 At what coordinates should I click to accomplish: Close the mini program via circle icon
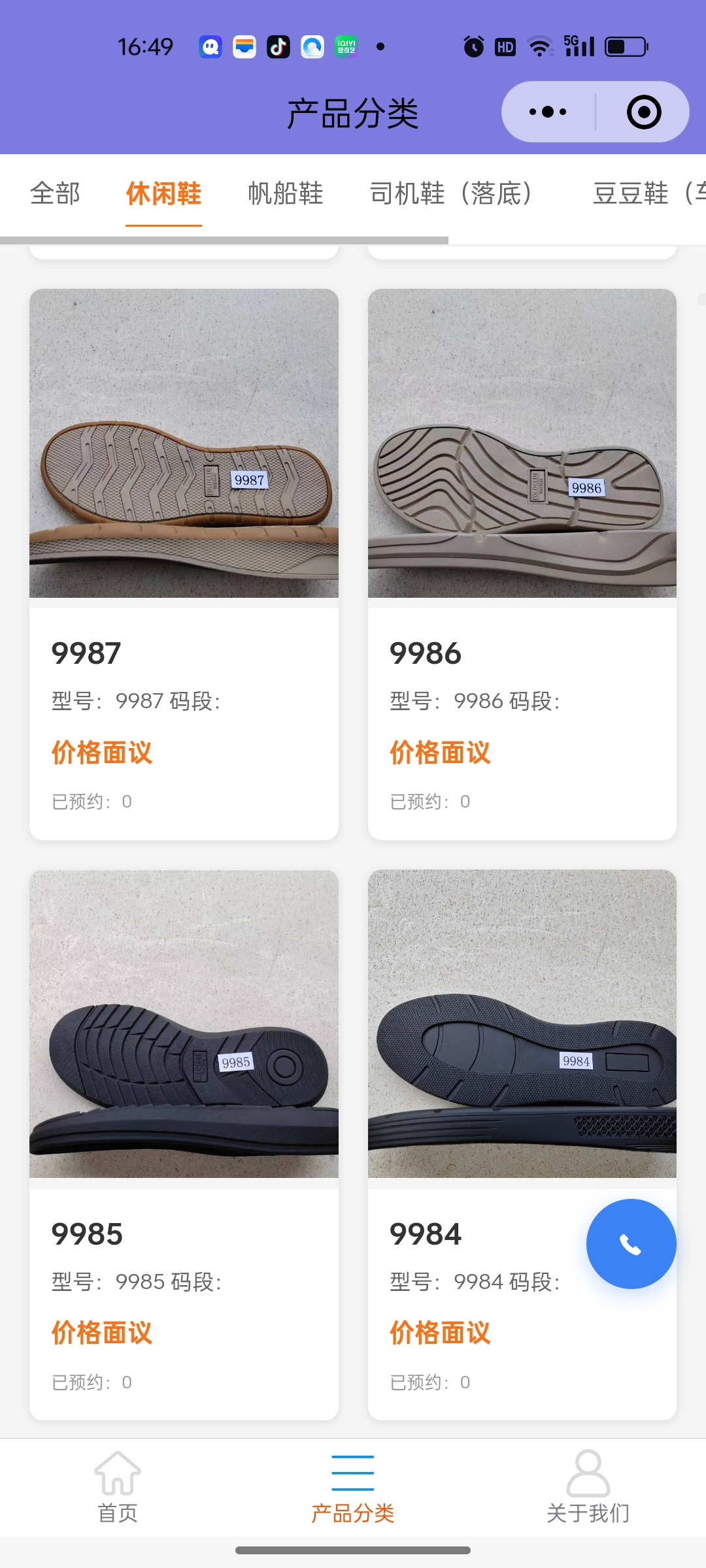coord(644,112)
